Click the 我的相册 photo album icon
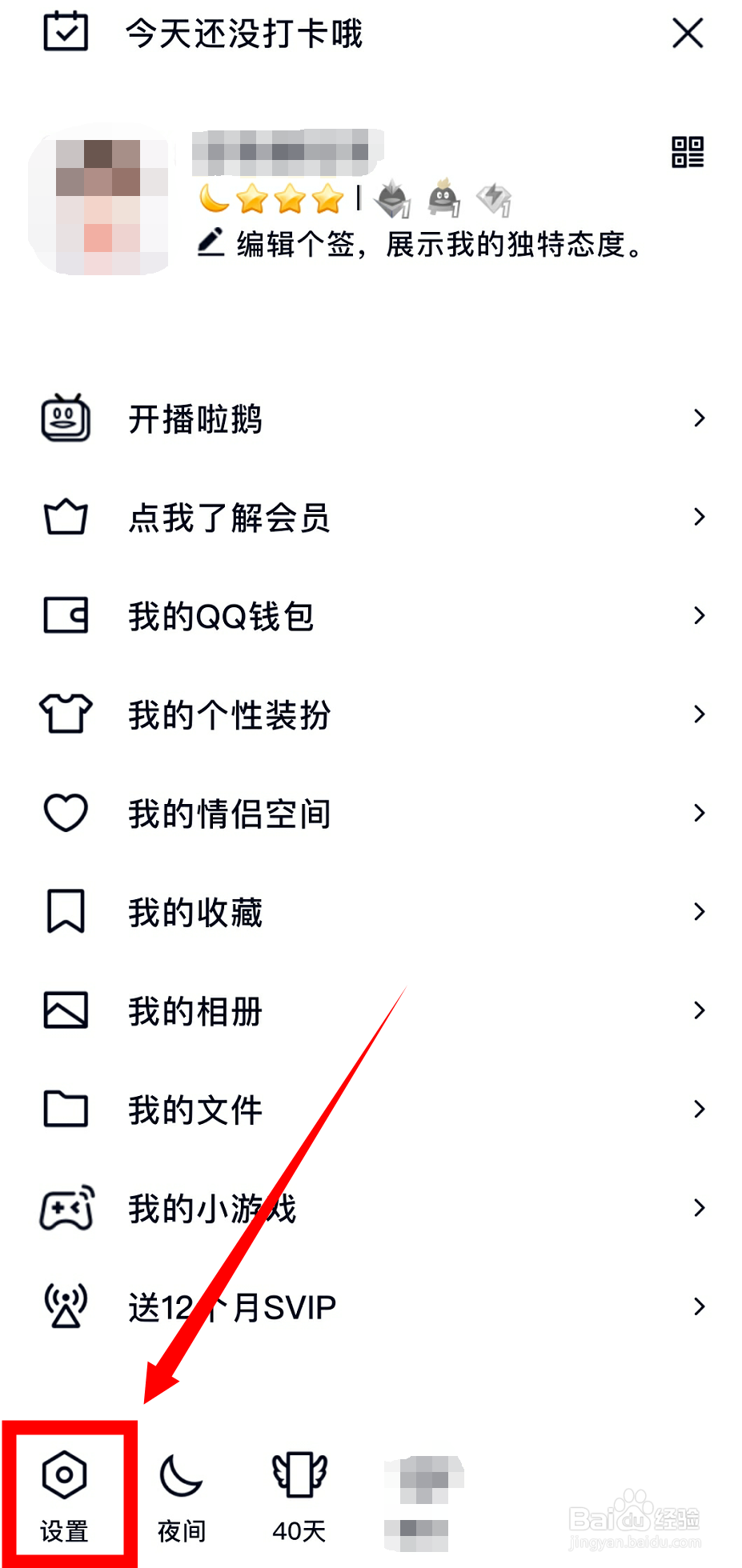This screenshot has height=1568, width=742. [65, 1010]
